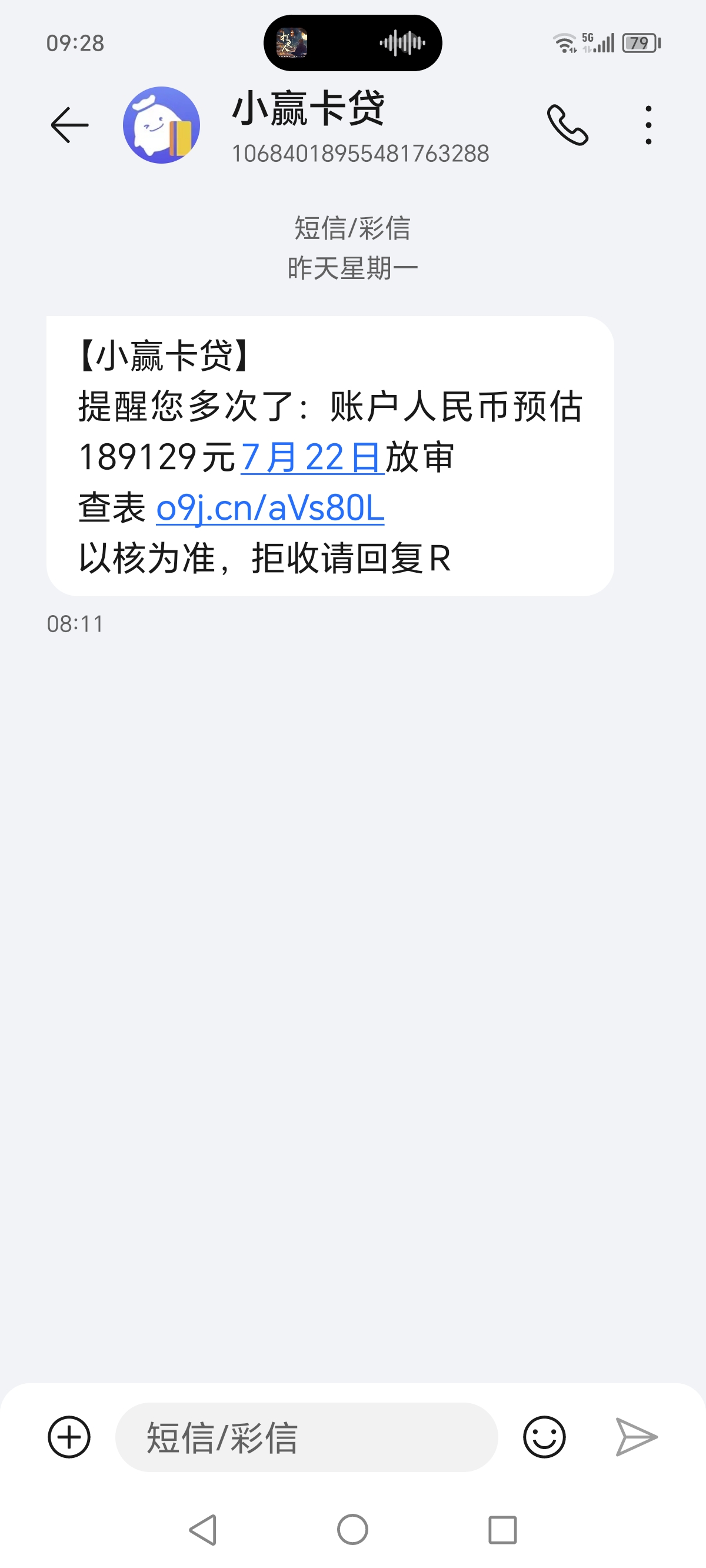This screenshot has height=1568, width=706.
Task: Tap the music capsule at the top
Action: (x=352, y=43)
